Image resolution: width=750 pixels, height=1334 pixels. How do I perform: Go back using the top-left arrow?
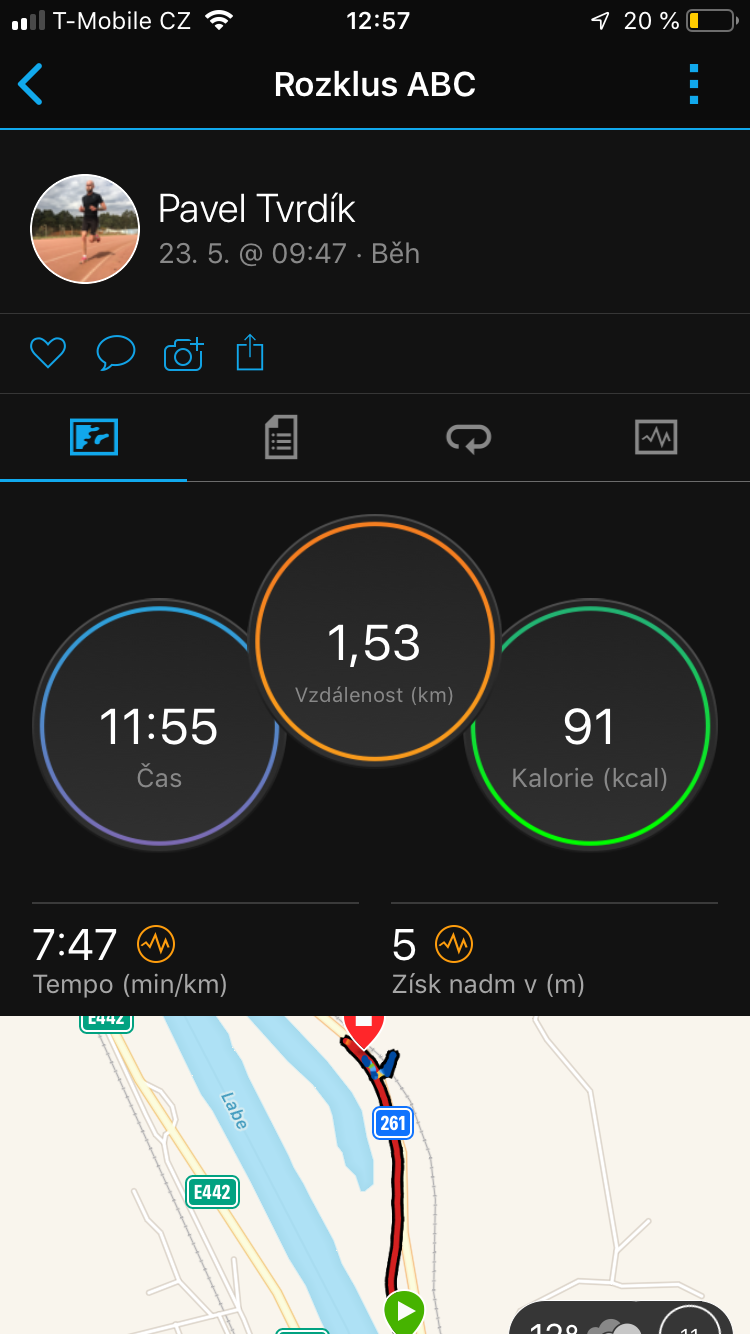click(31, 84)
